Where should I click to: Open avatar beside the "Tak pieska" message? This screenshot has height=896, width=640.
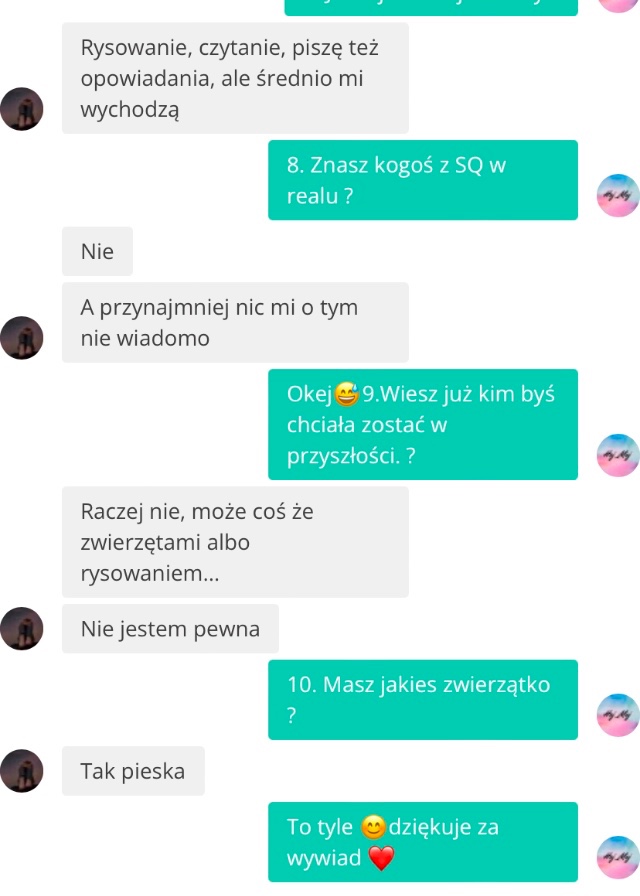(22, 771)
